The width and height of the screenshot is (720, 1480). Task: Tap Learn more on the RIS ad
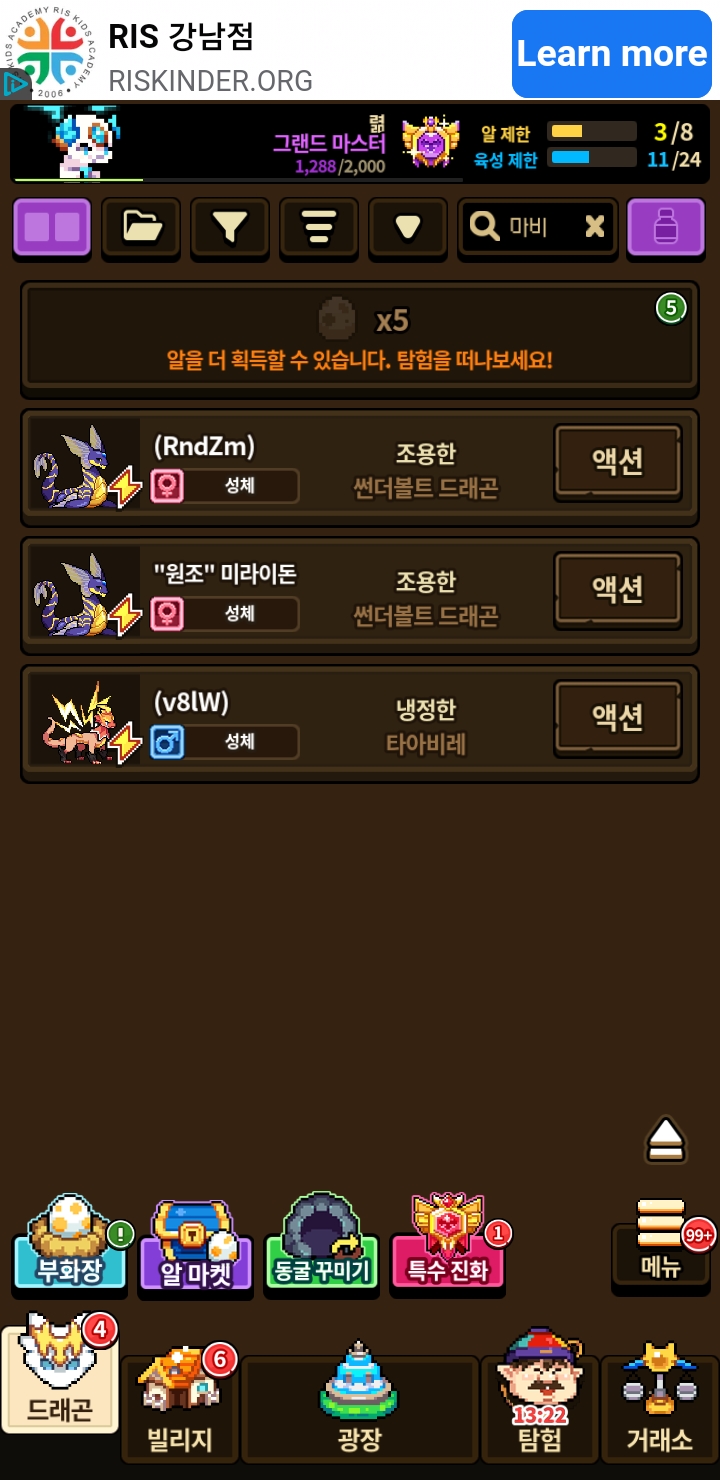pos(611,53)
